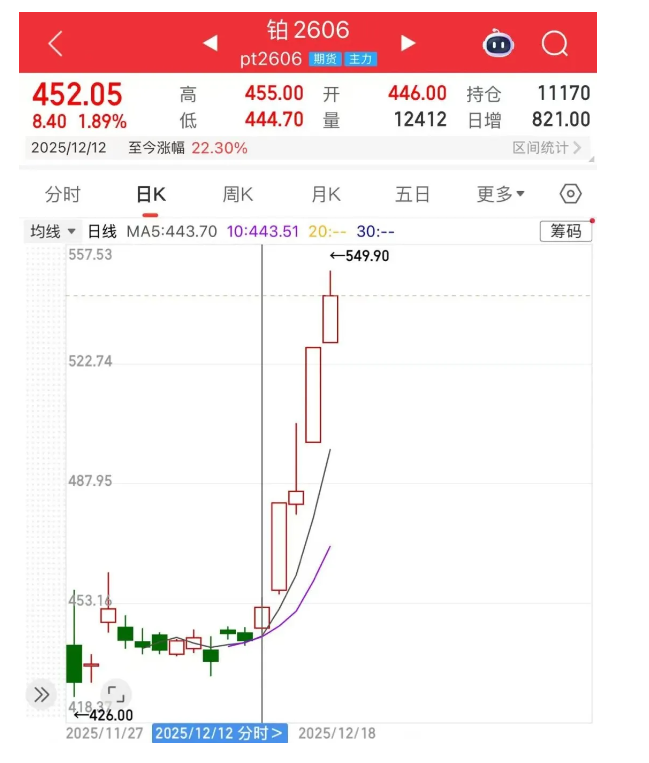649x763 pixels.
Task: Switch to the 分时 tab
Action: [63, 194]
